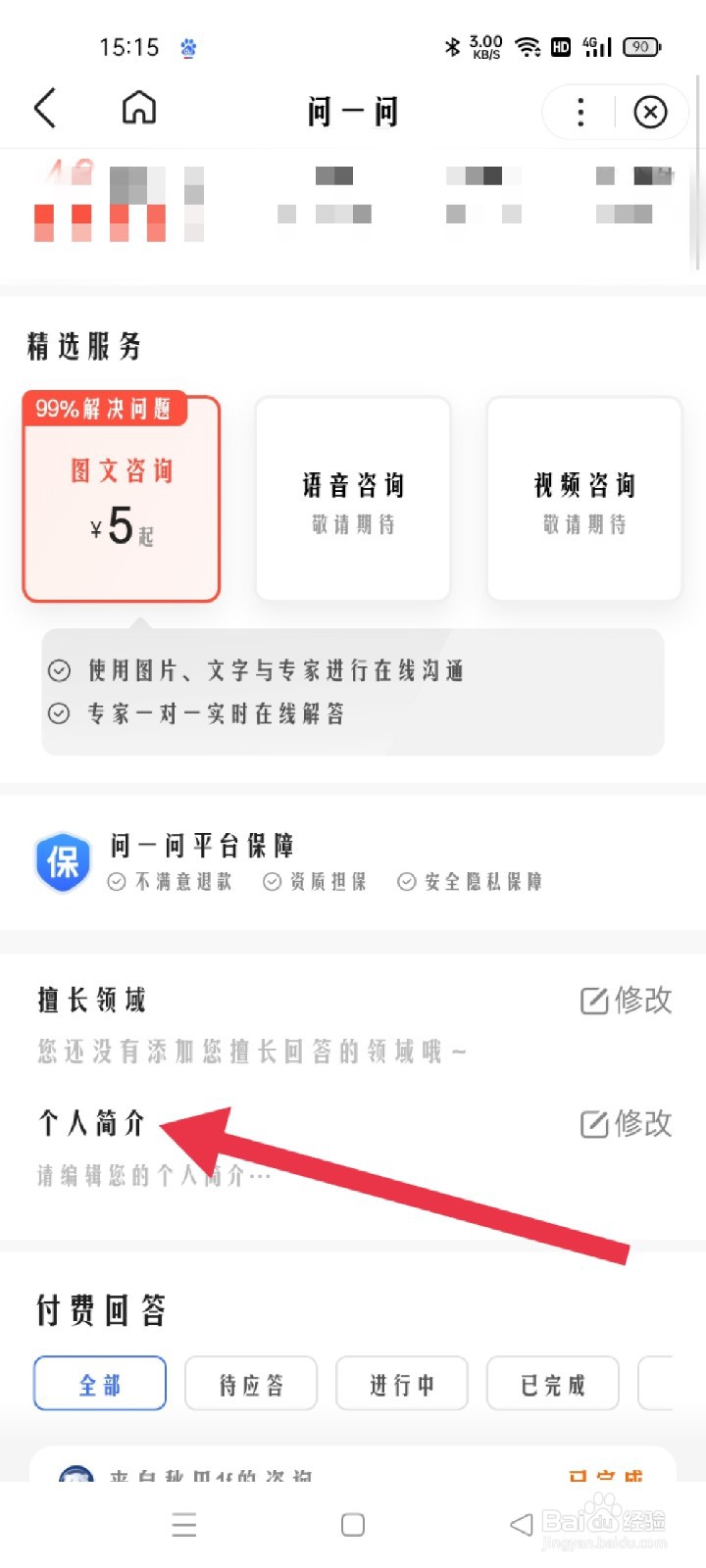Switch to the 待应答 tab
706x1568 pixels.
pyautogui.click(x=250, y=1384)
